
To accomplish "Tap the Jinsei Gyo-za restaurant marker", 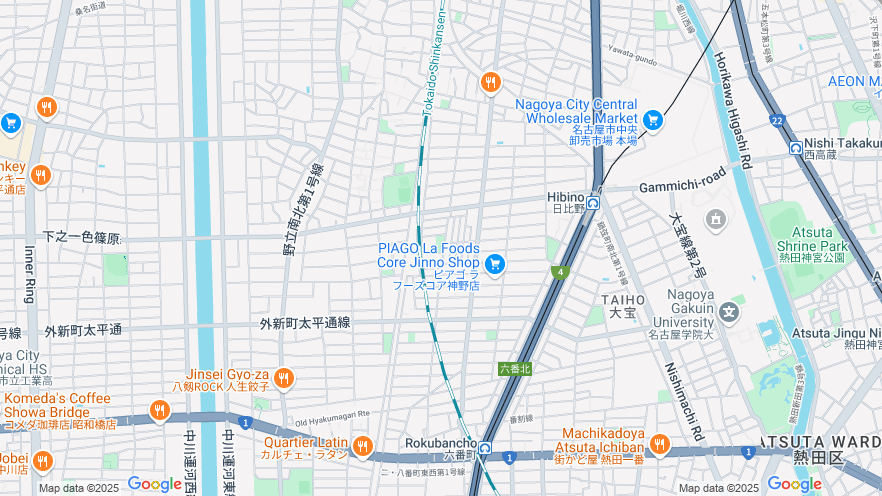I will click(283, 378).
